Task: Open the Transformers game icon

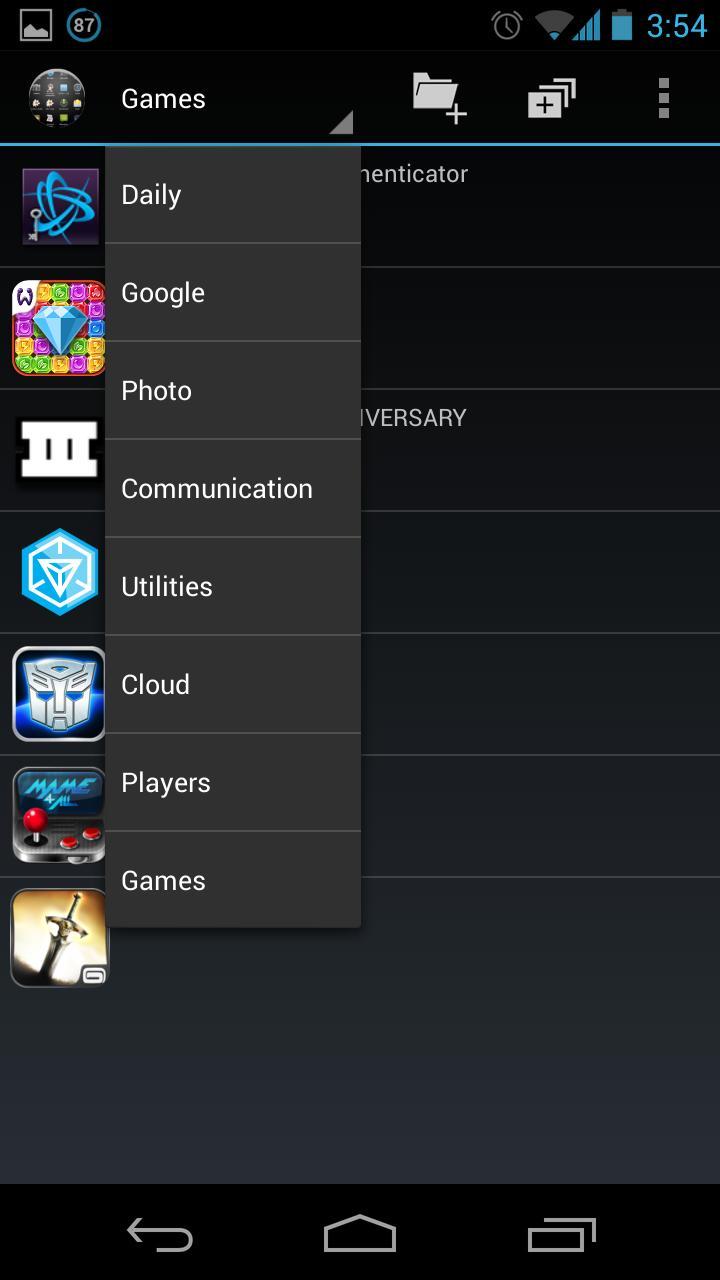Action: (58, 694)
